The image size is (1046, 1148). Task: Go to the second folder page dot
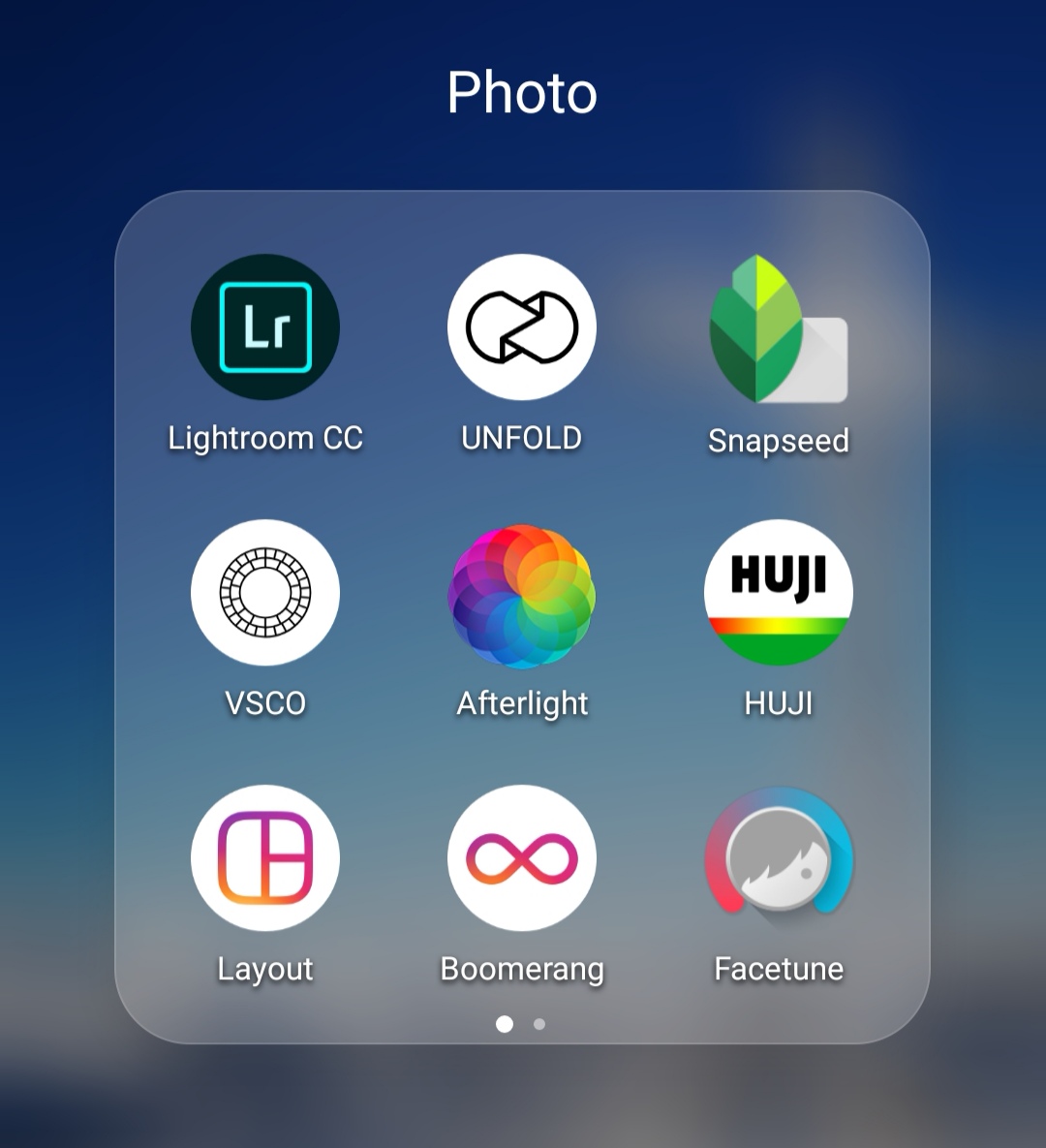coord(539,1024)
